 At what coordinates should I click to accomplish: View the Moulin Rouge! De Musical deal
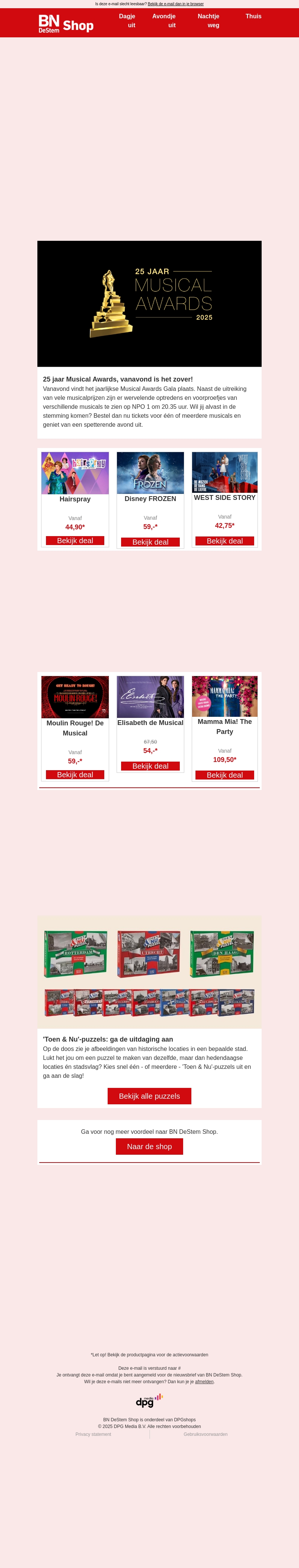click(75, 774)
